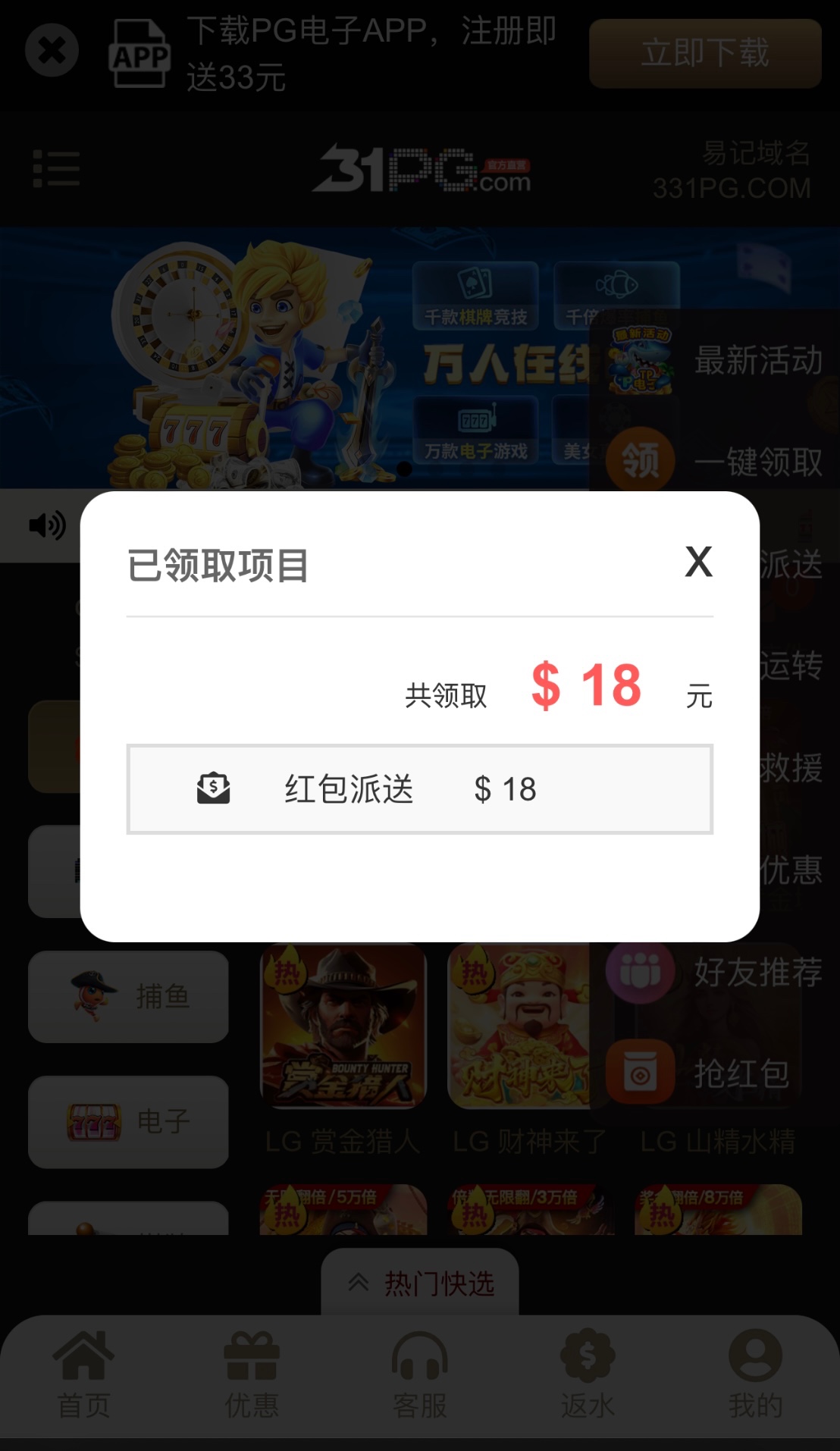Expand the 热门快选 panel
Image resolution: width=840 pixels, height=1451 pixels.
click(420, 1283)
